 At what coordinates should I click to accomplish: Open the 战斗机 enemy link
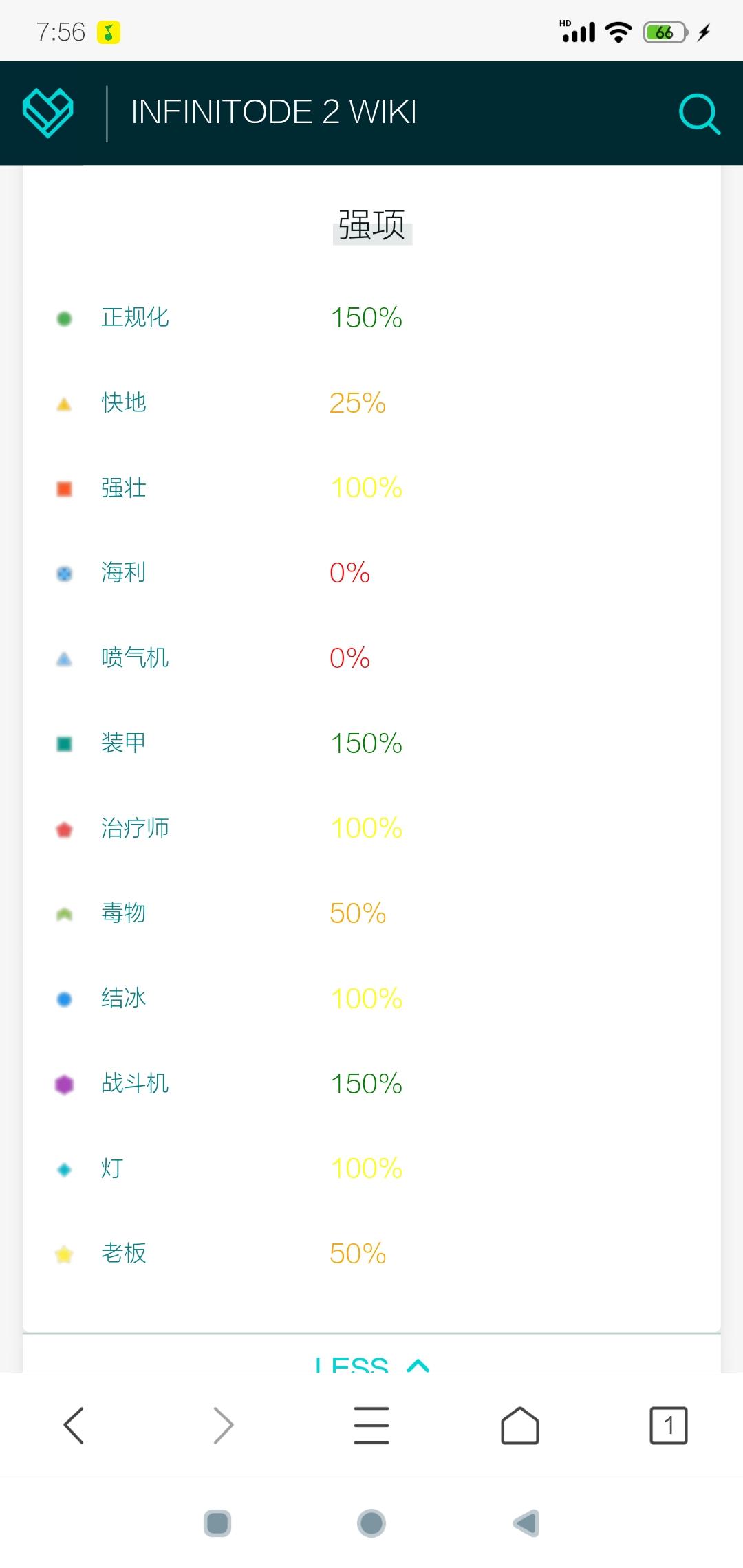(x=135, y=1084)
